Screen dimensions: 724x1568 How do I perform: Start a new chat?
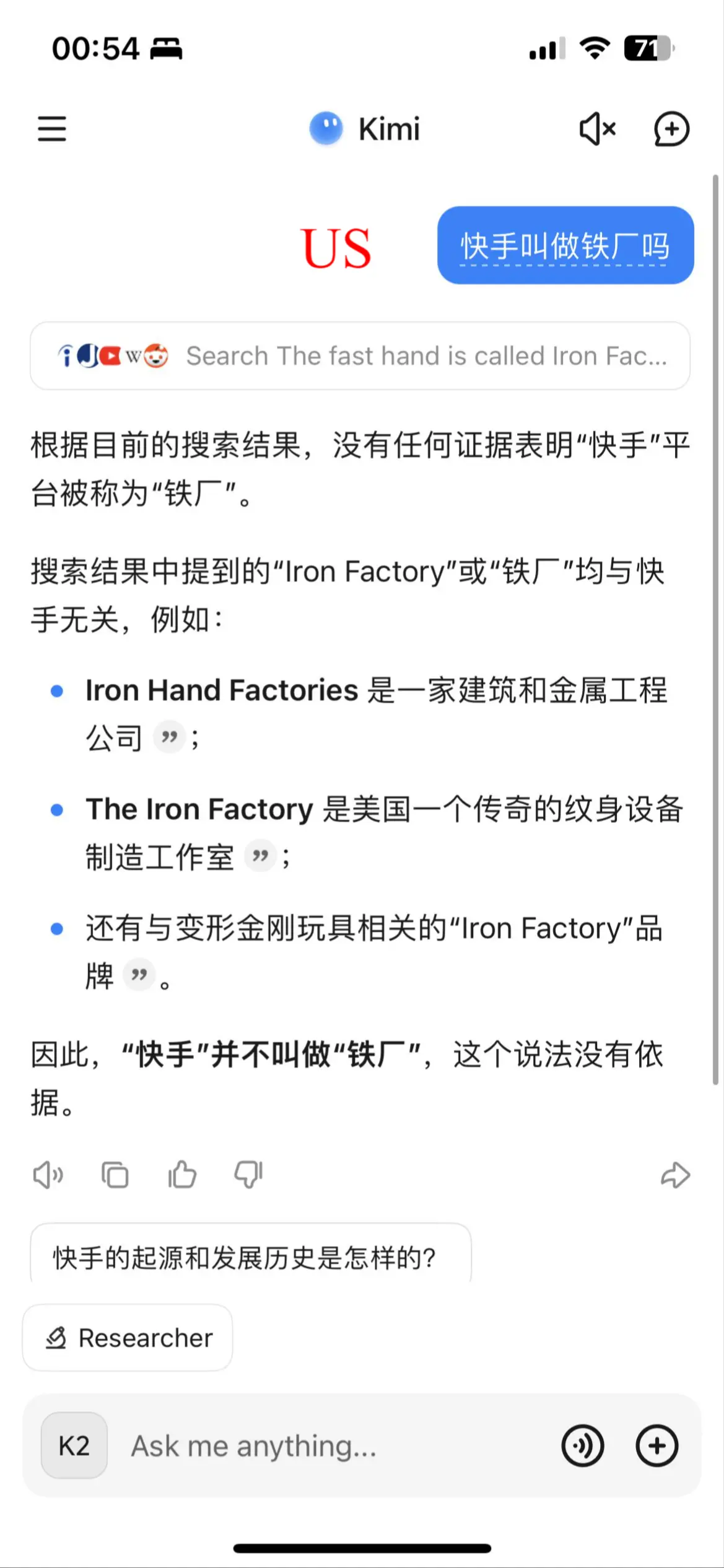coord(671,129)
